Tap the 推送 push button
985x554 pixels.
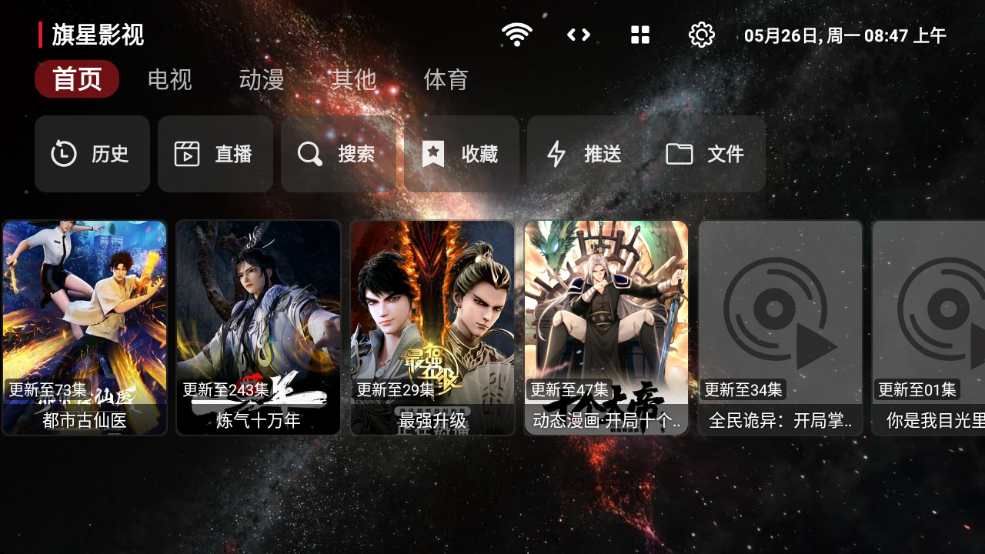[585, 154]
